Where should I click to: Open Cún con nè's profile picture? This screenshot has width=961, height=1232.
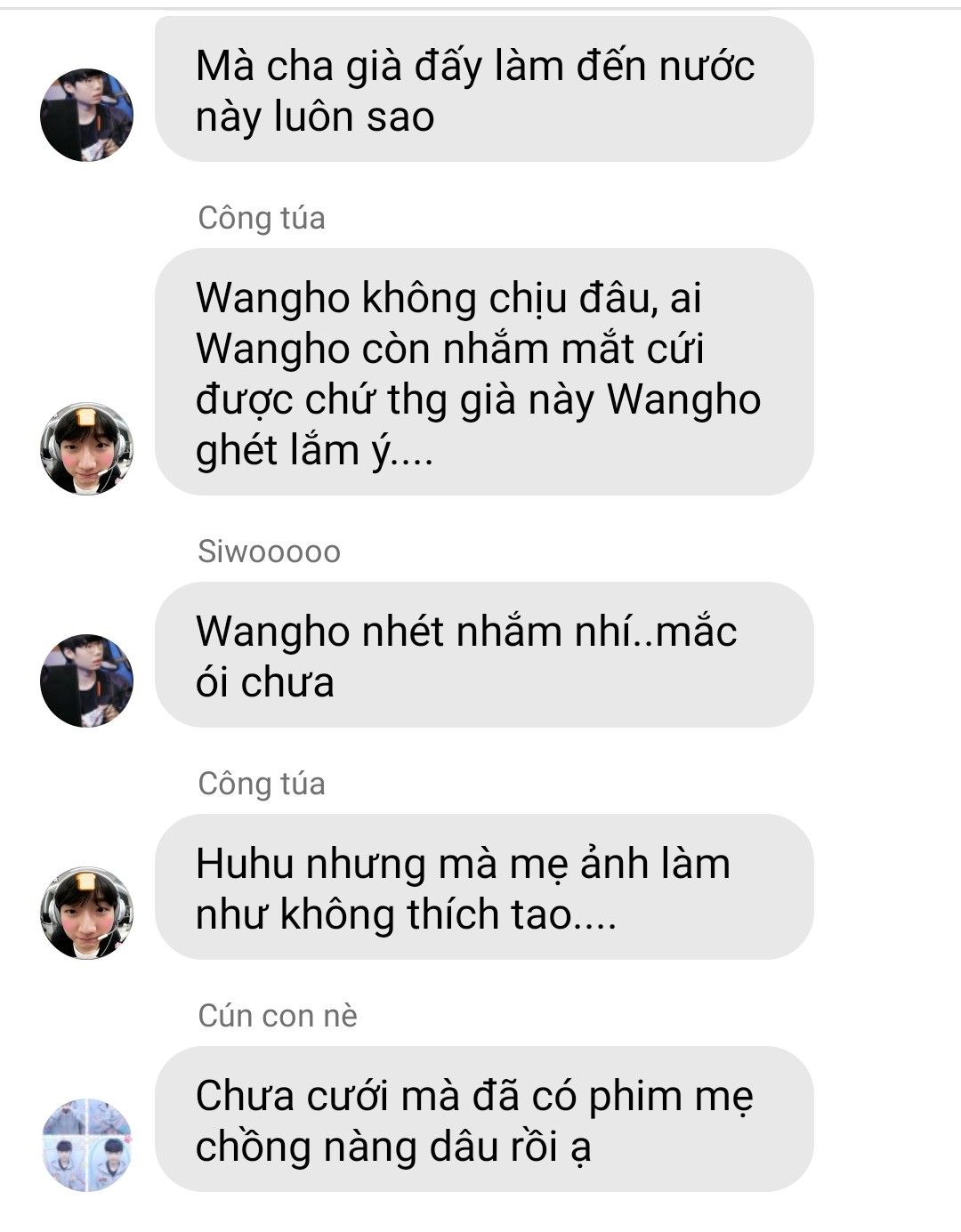[86, 1144]
